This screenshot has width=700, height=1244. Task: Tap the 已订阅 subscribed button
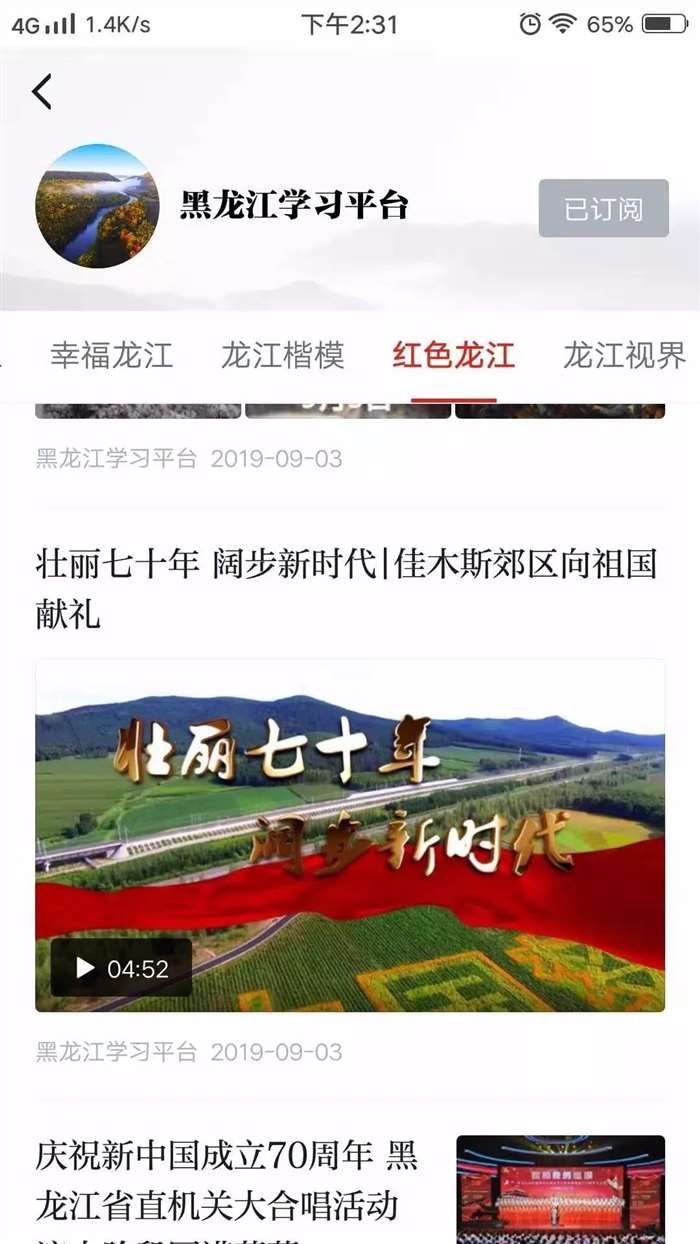[x=603, y=209]
